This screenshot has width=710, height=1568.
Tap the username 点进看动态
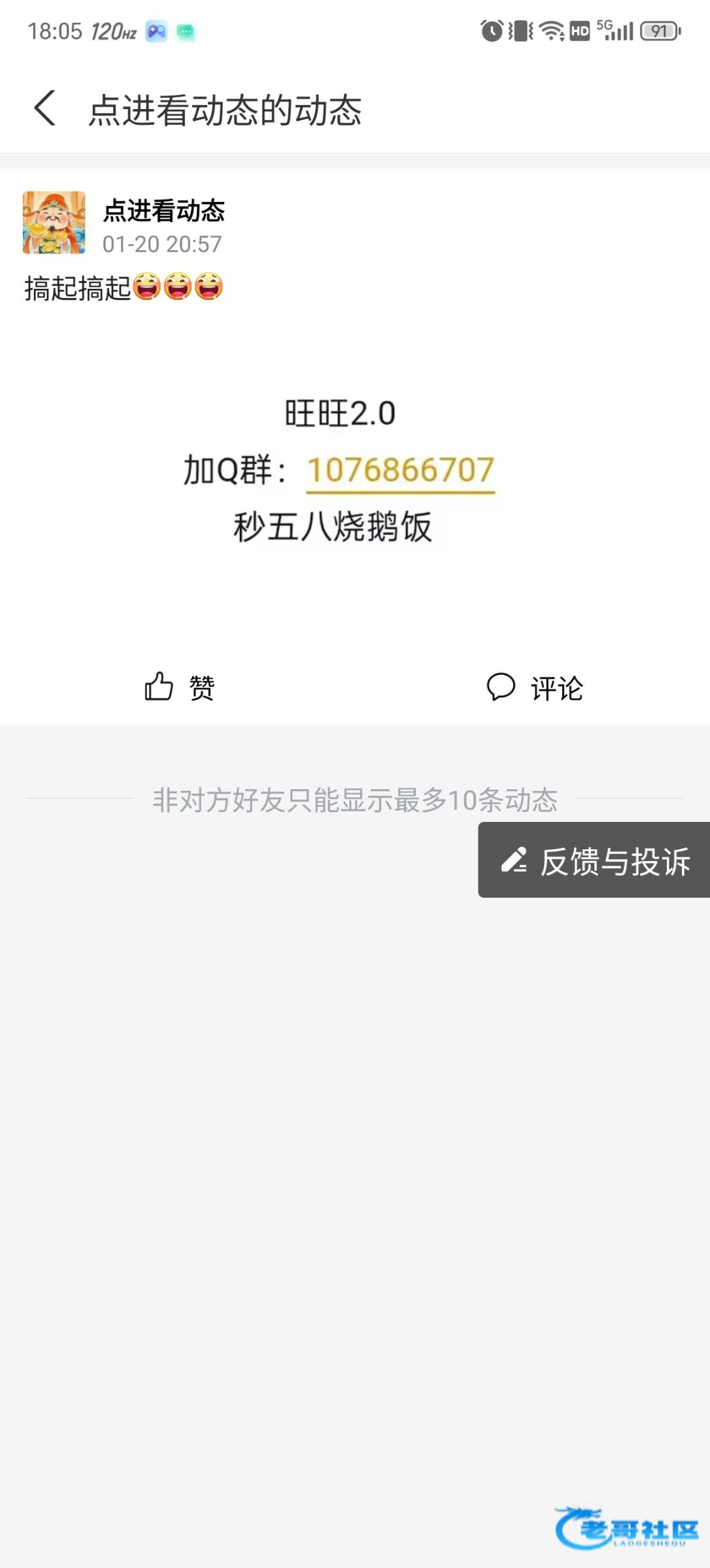[164, 211]
